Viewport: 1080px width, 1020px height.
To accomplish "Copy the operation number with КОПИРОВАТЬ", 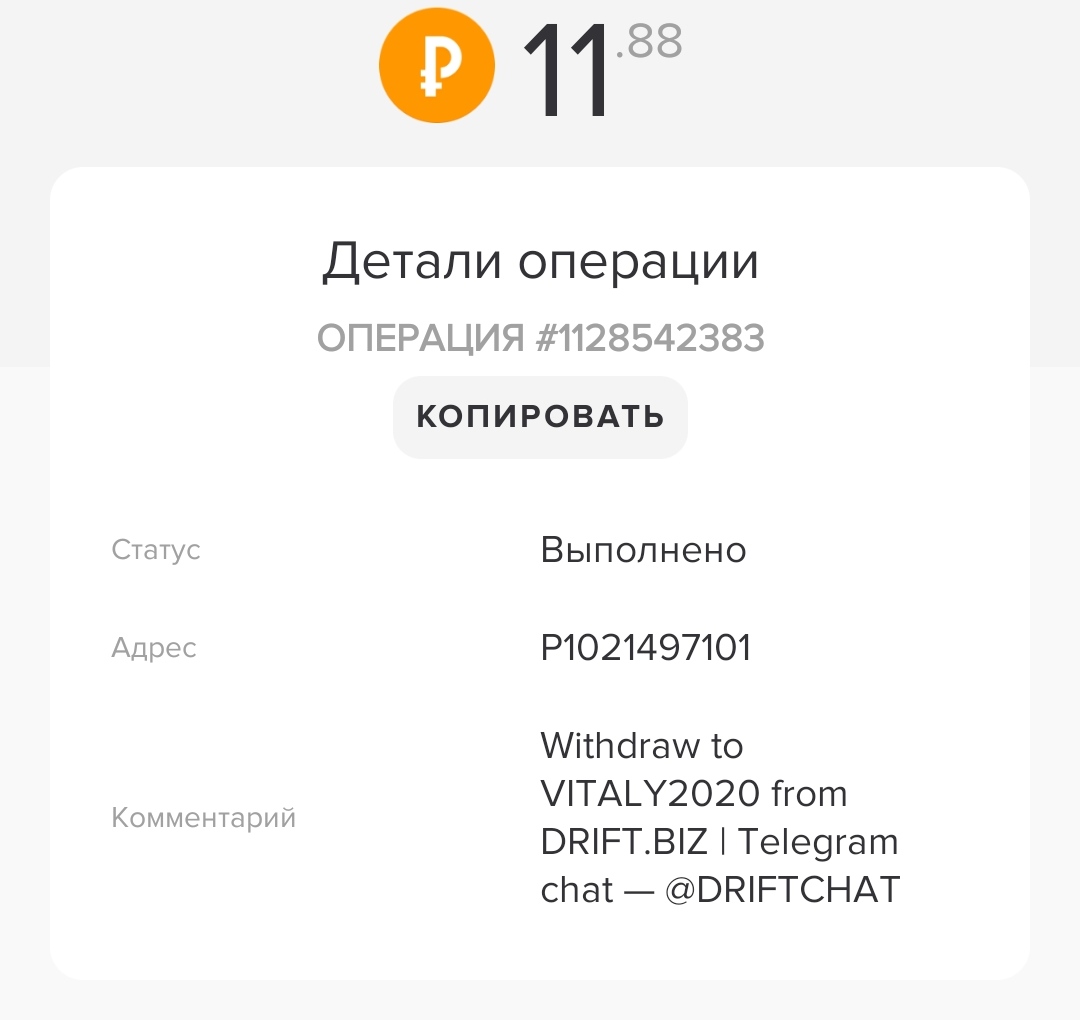I will pyautogui.click(x=540, y=417).
